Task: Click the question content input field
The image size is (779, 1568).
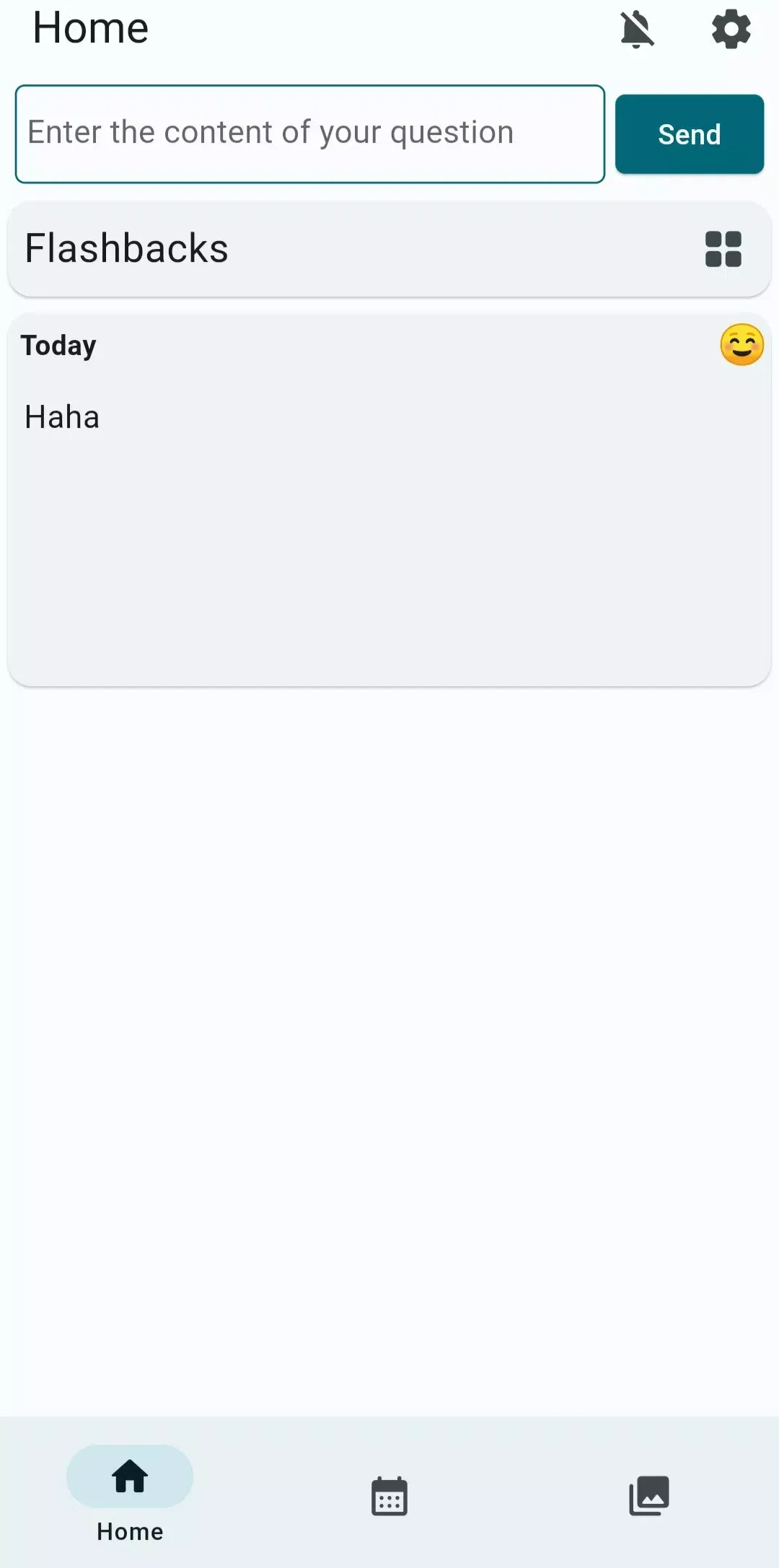Action: [310, 133]
